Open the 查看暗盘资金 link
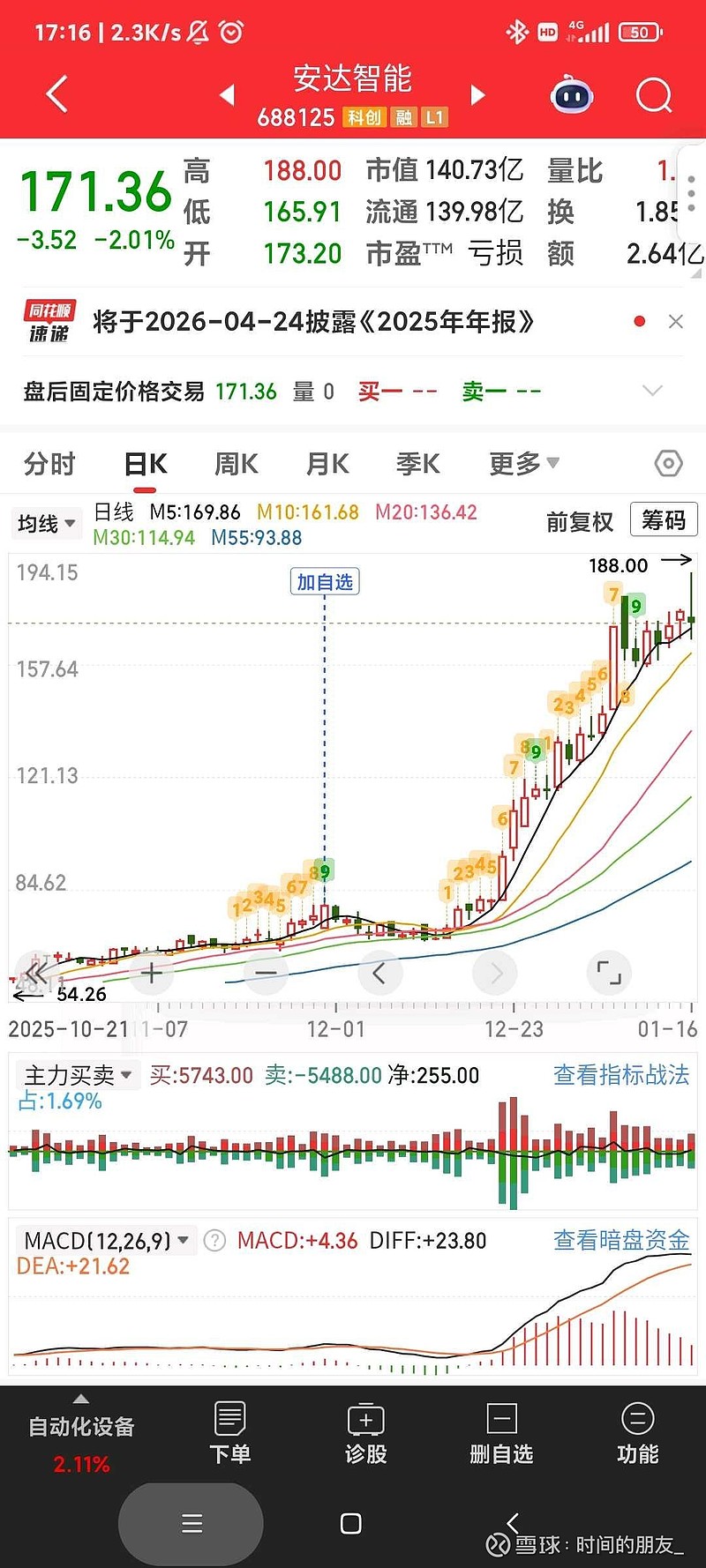The width and height of the screenshot is (706, 1568). point(620,1241)
